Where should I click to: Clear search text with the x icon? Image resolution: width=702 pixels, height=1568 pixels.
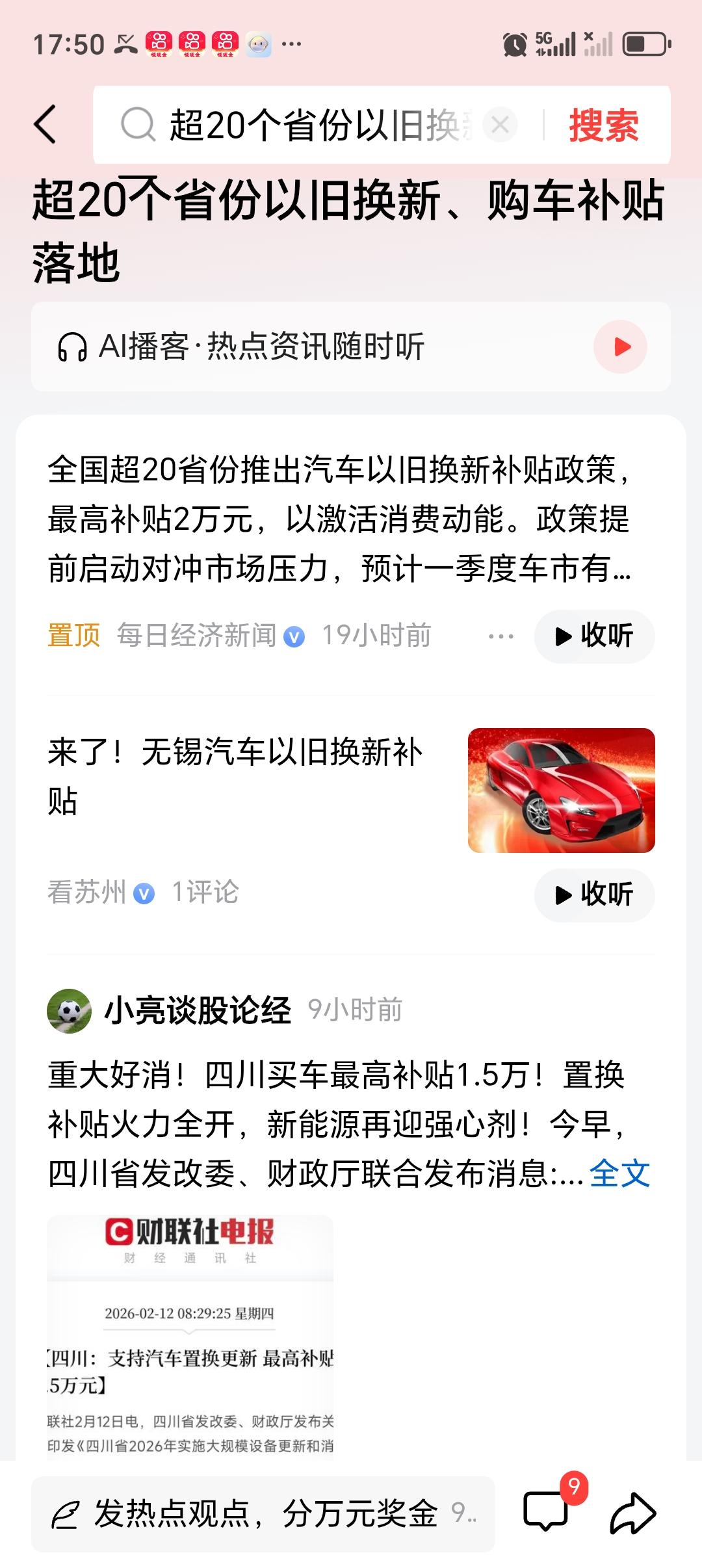pyautogui.click(x=499, y=125)
